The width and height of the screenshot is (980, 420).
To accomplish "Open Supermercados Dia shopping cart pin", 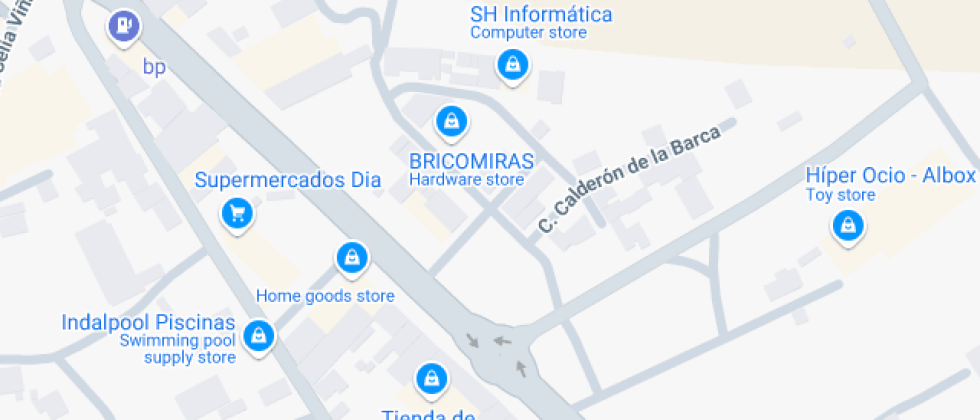I will pos(238,214).
